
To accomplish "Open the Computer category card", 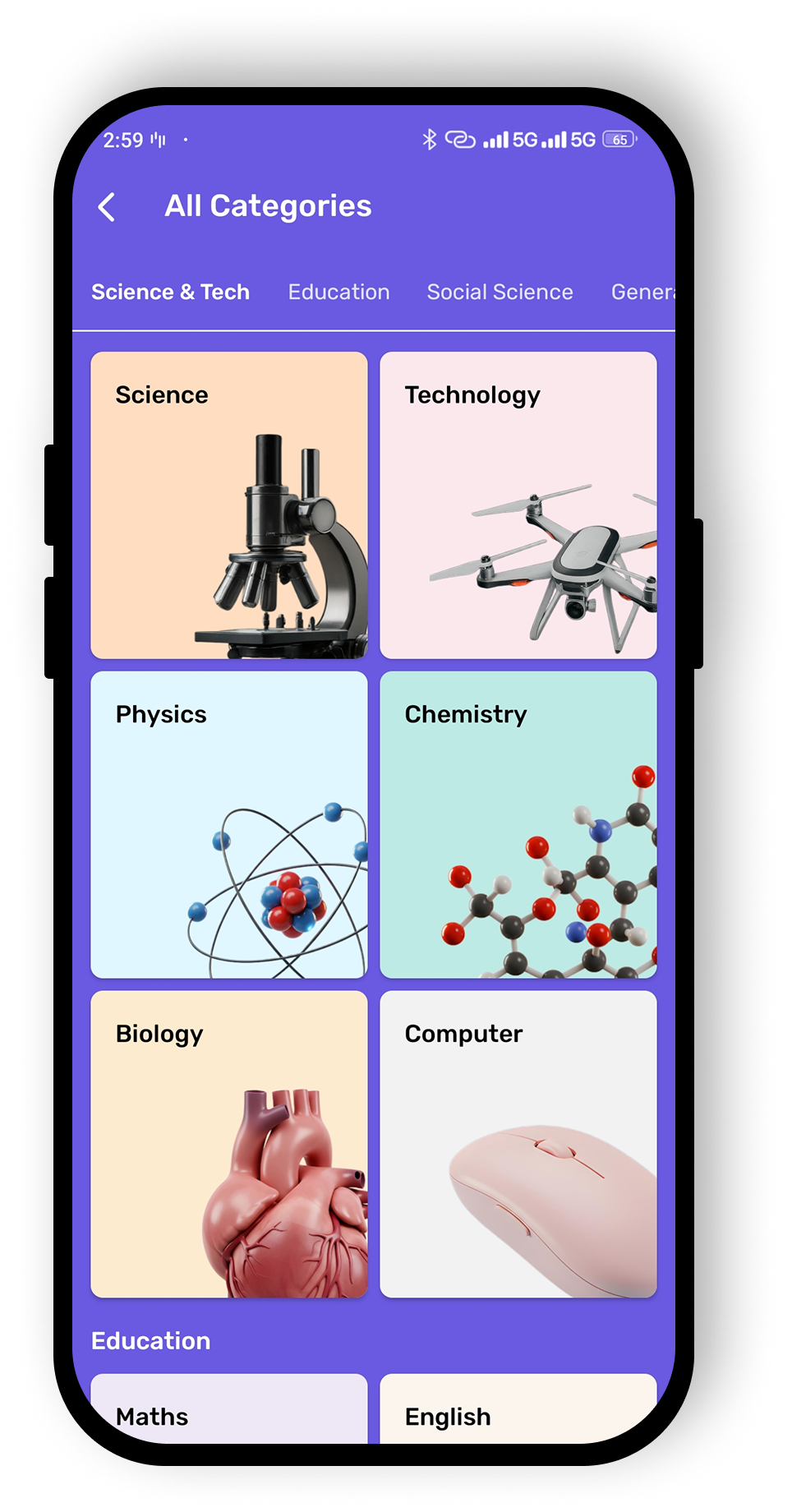I will [x=518, y=1144].
